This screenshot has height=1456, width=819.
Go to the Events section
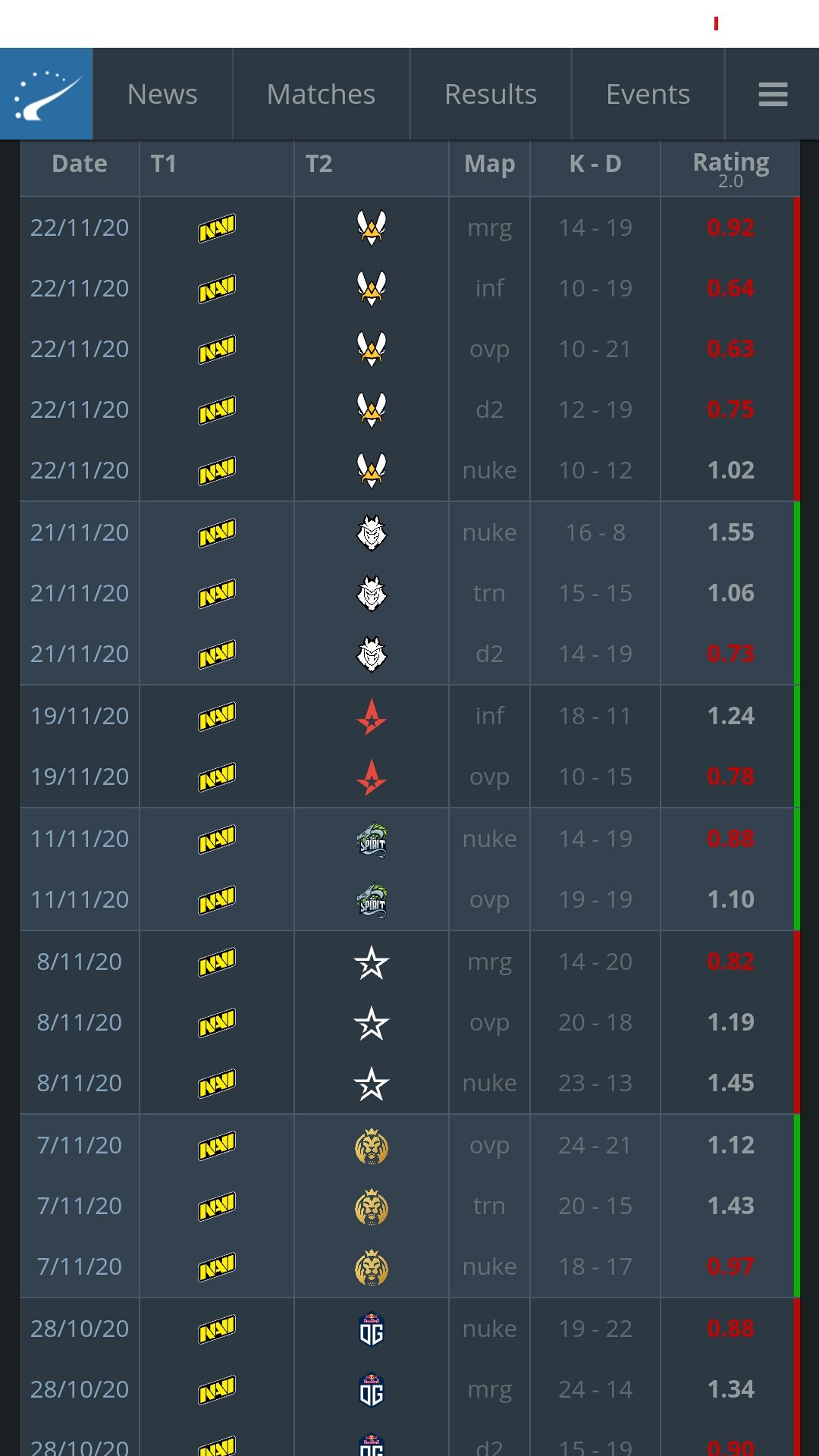click(648, 94)
